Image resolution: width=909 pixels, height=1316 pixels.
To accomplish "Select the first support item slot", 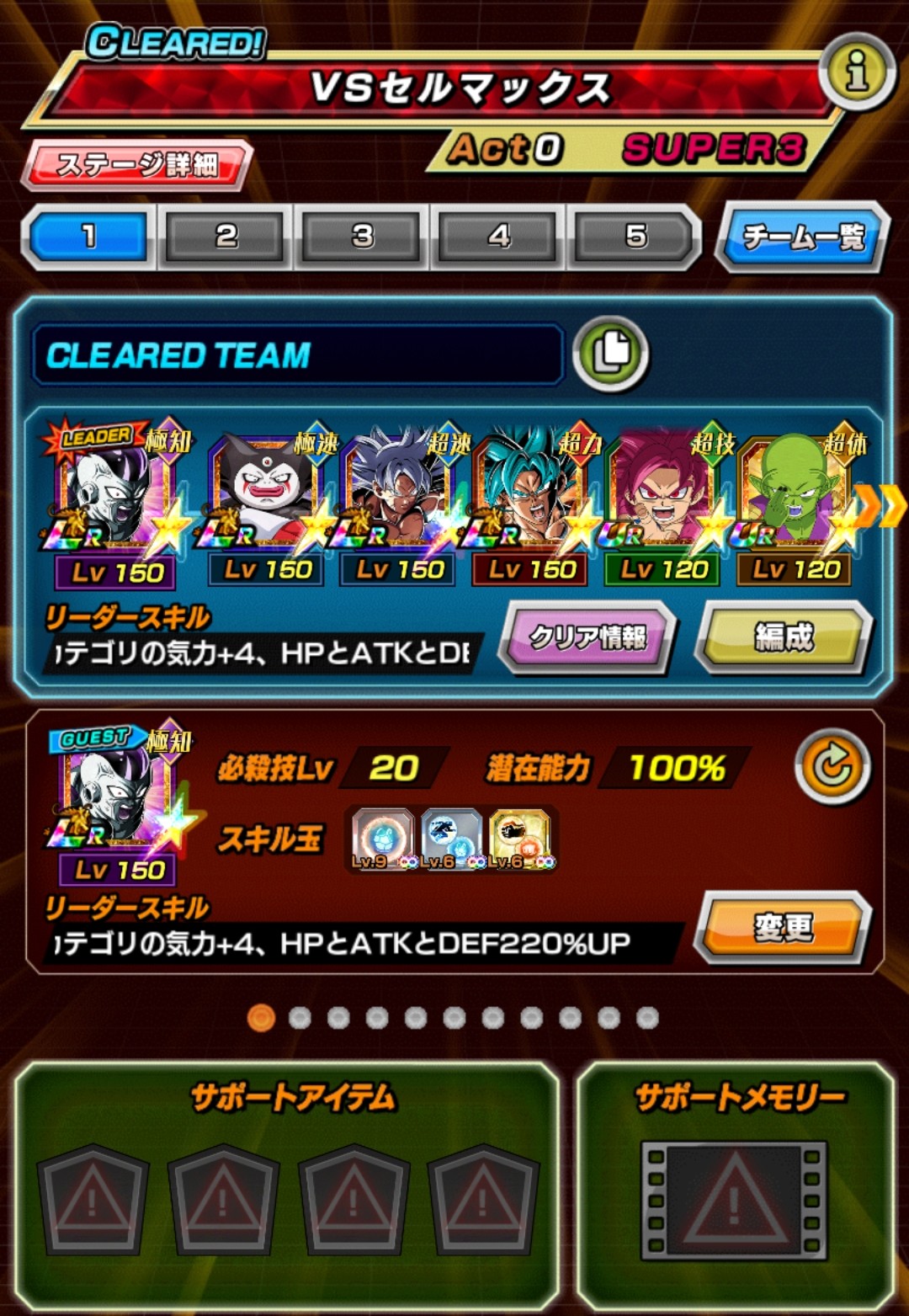I will coord(93,1198).
